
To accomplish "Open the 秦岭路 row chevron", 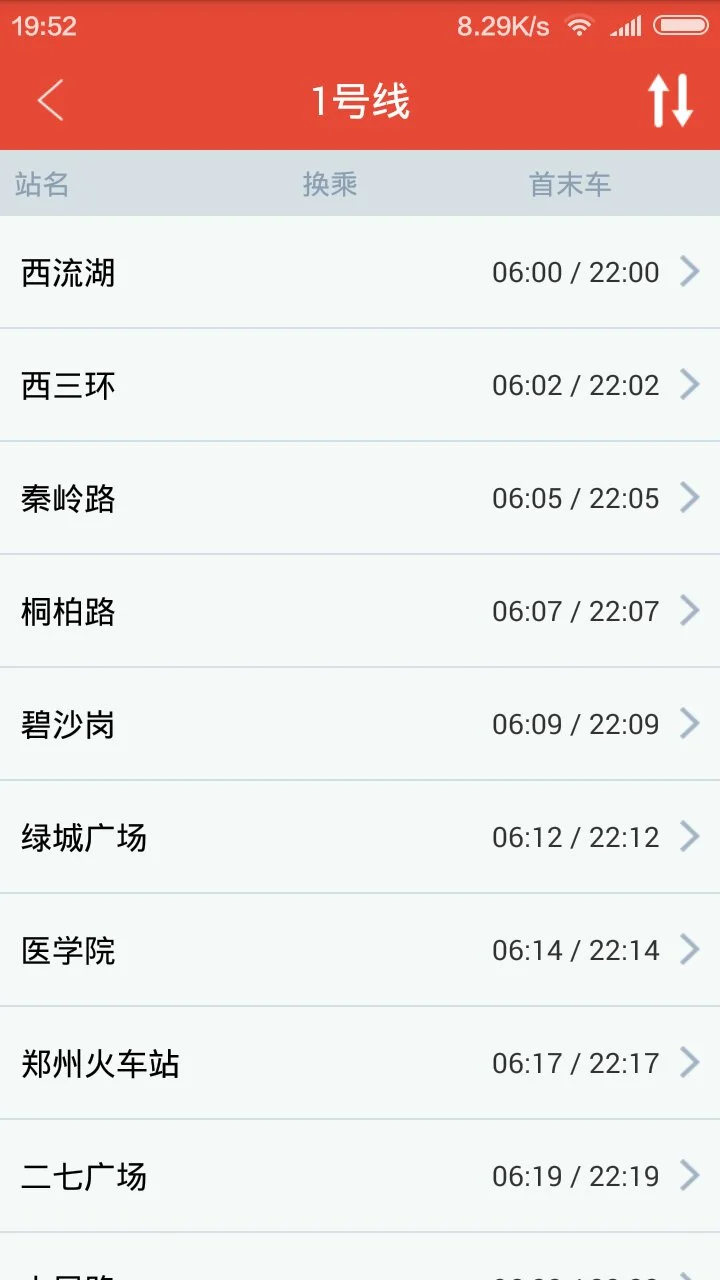I will pyautogui.click(x=691, y=497).
